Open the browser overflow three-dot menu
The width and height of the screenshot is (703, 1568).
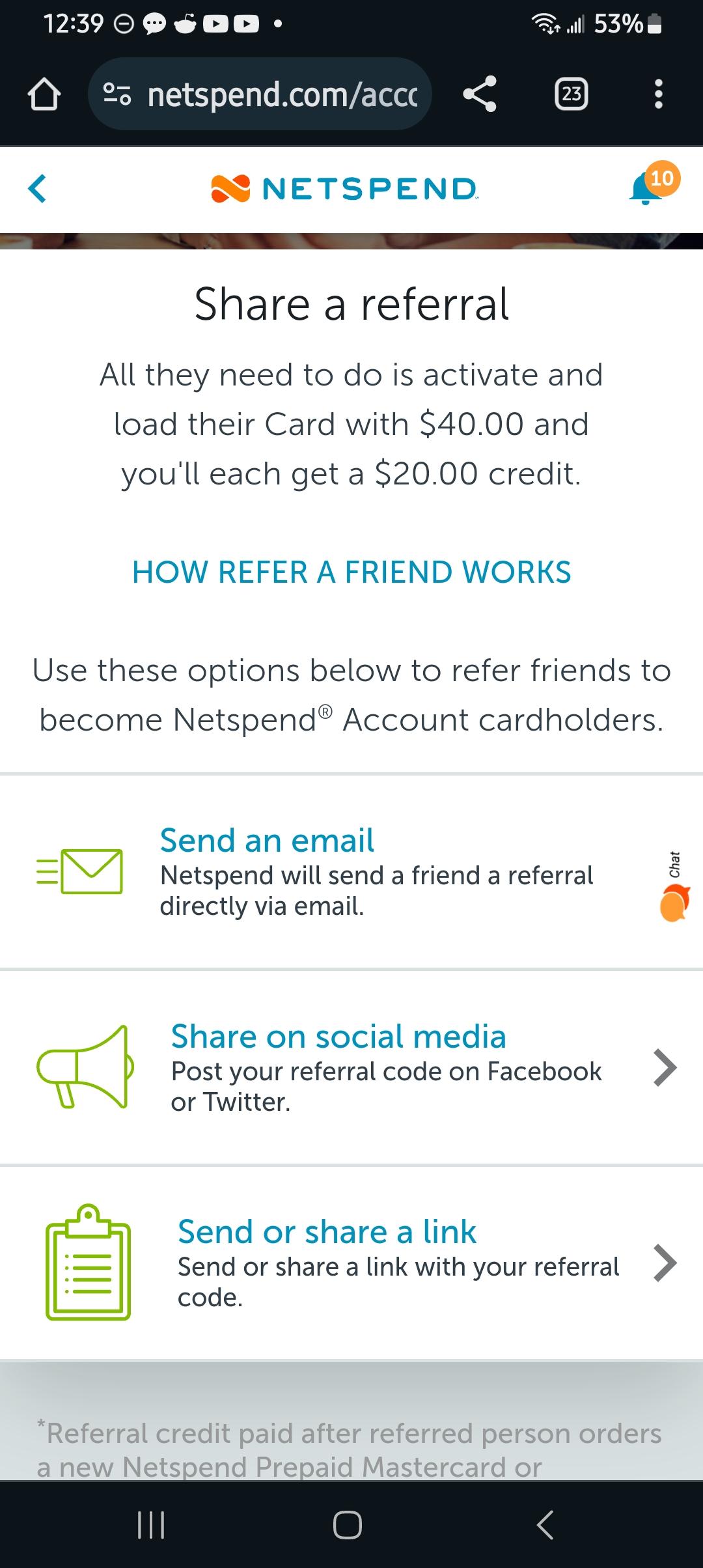659,94
